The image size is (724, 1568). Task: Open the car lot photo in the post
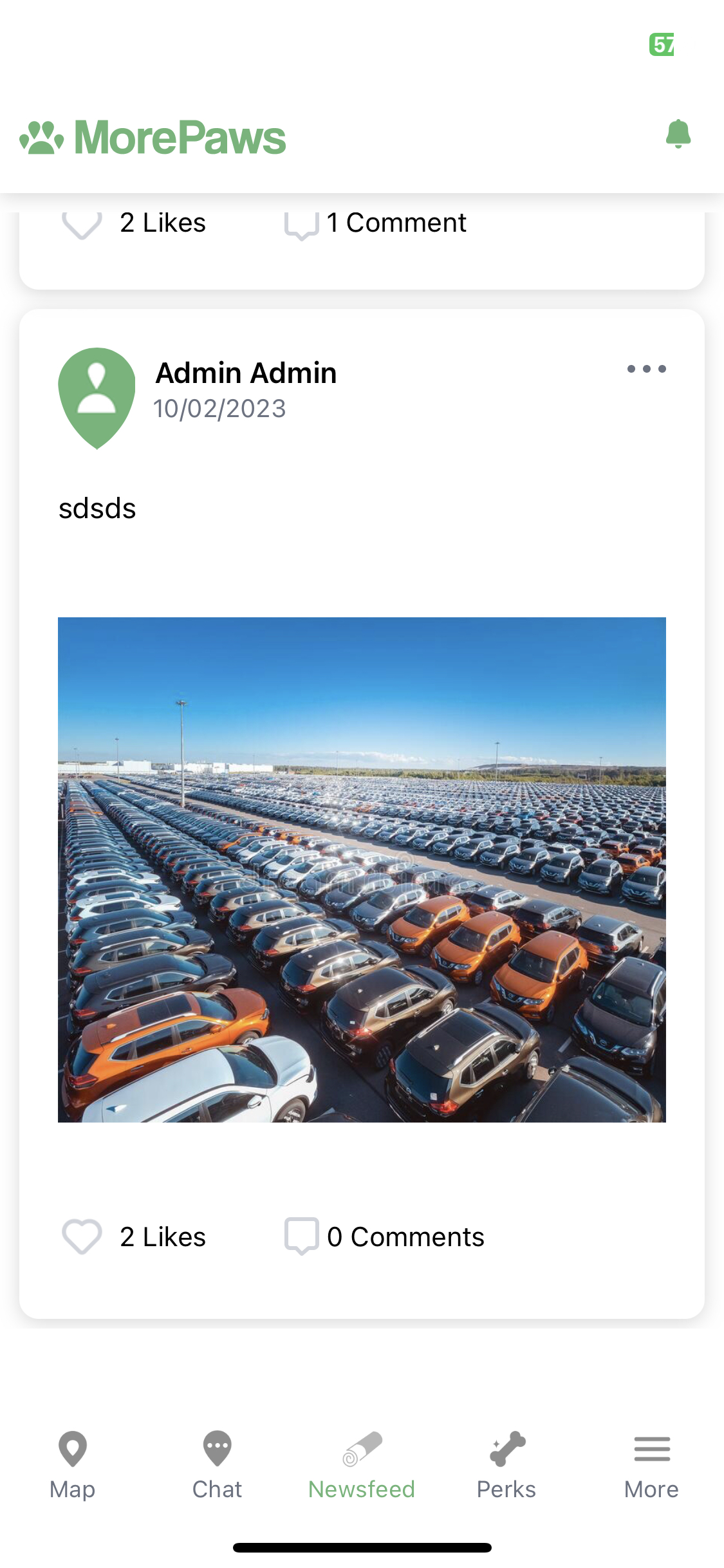362,870
